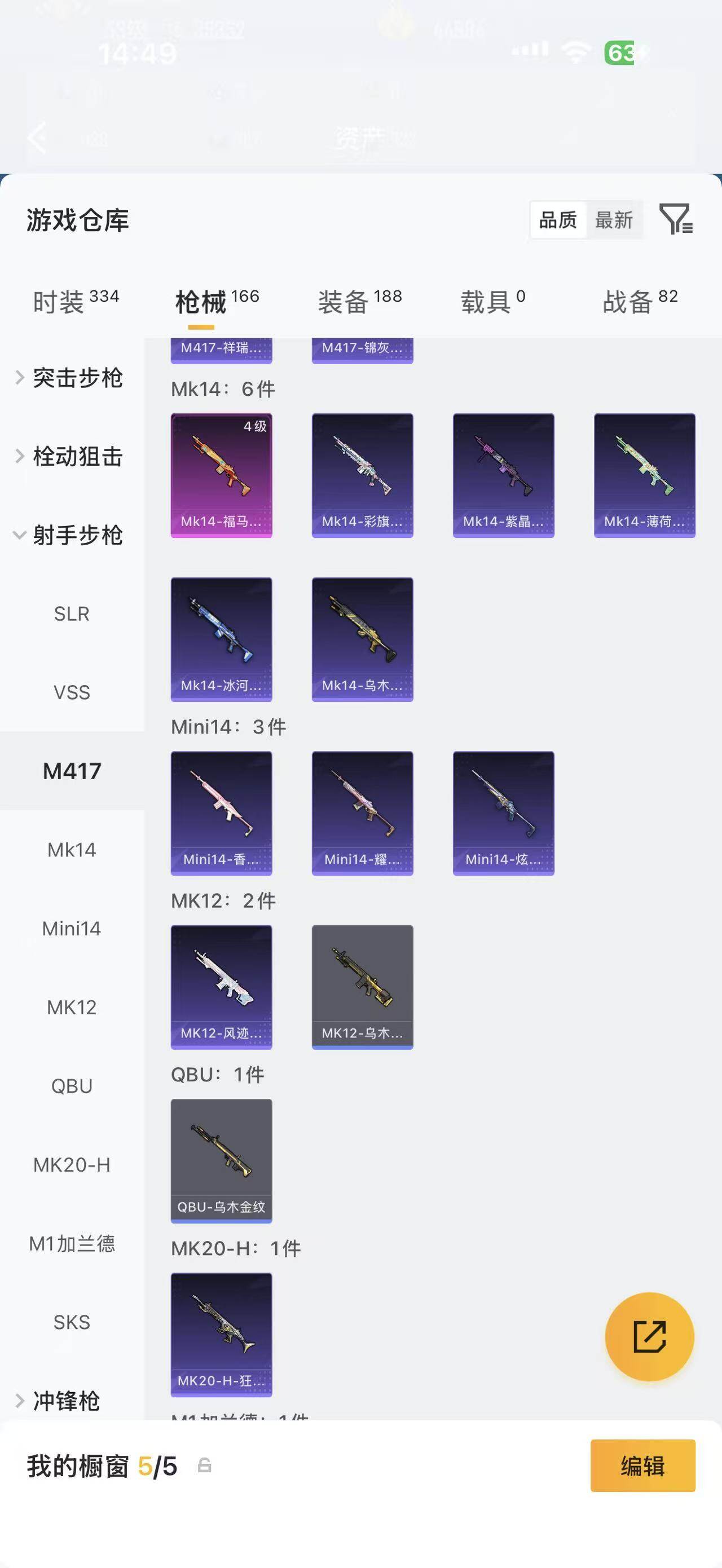Open the Mk14-薄荷 skin tile
This screenshot has width=722, height=1568.
(x=645, y=475)
